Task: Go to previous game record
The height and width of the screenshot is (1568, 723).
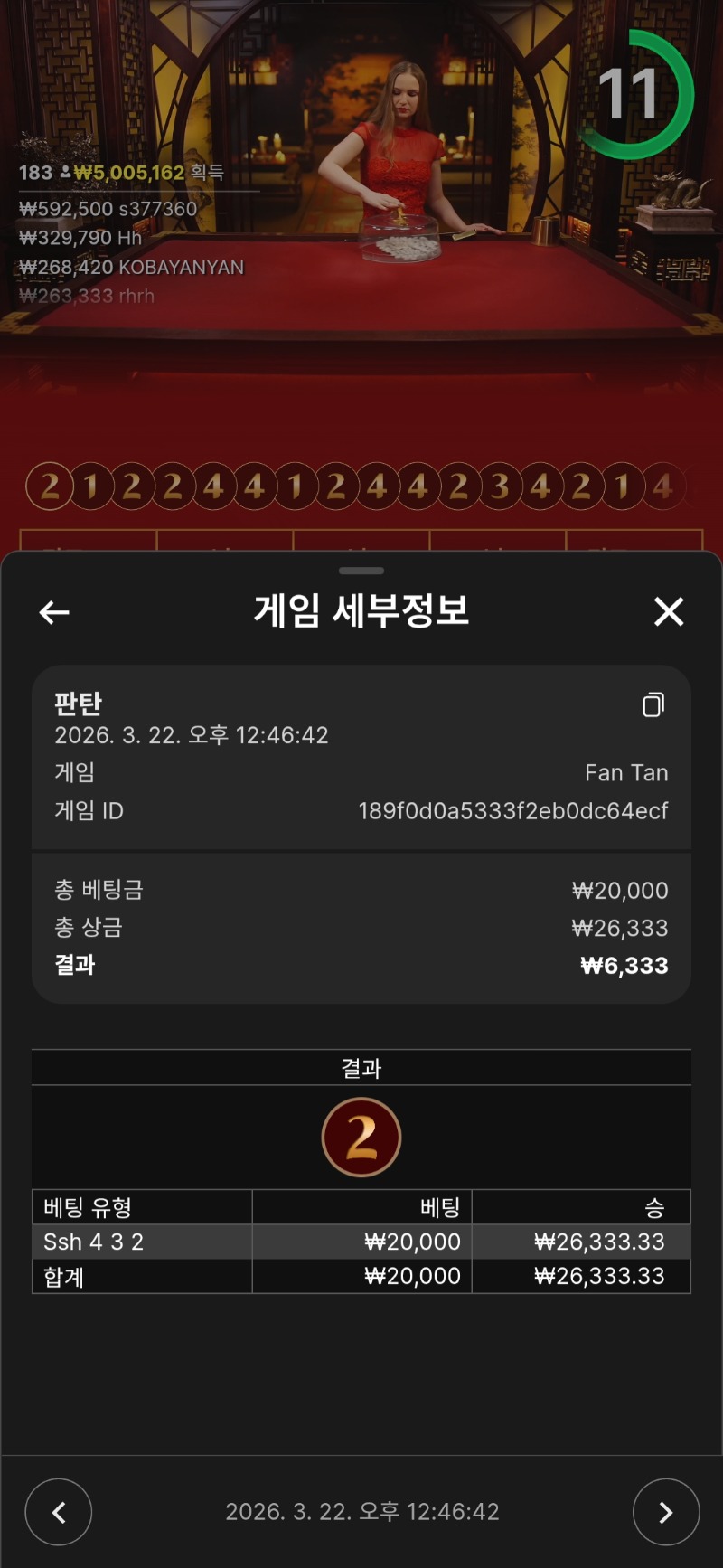Action: click(59, 1512)
